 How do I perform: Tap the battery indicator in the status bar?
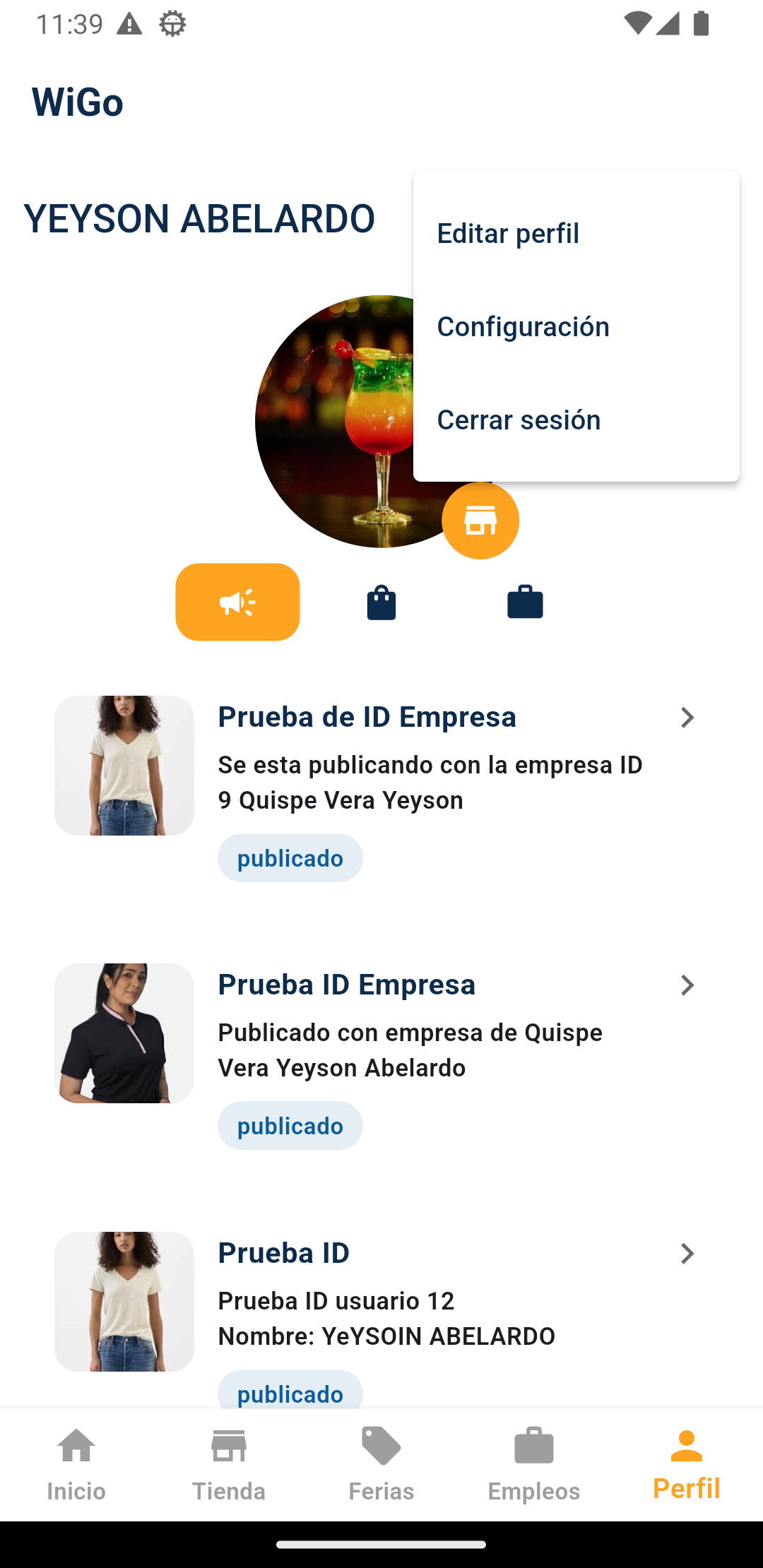pos(702,23)
